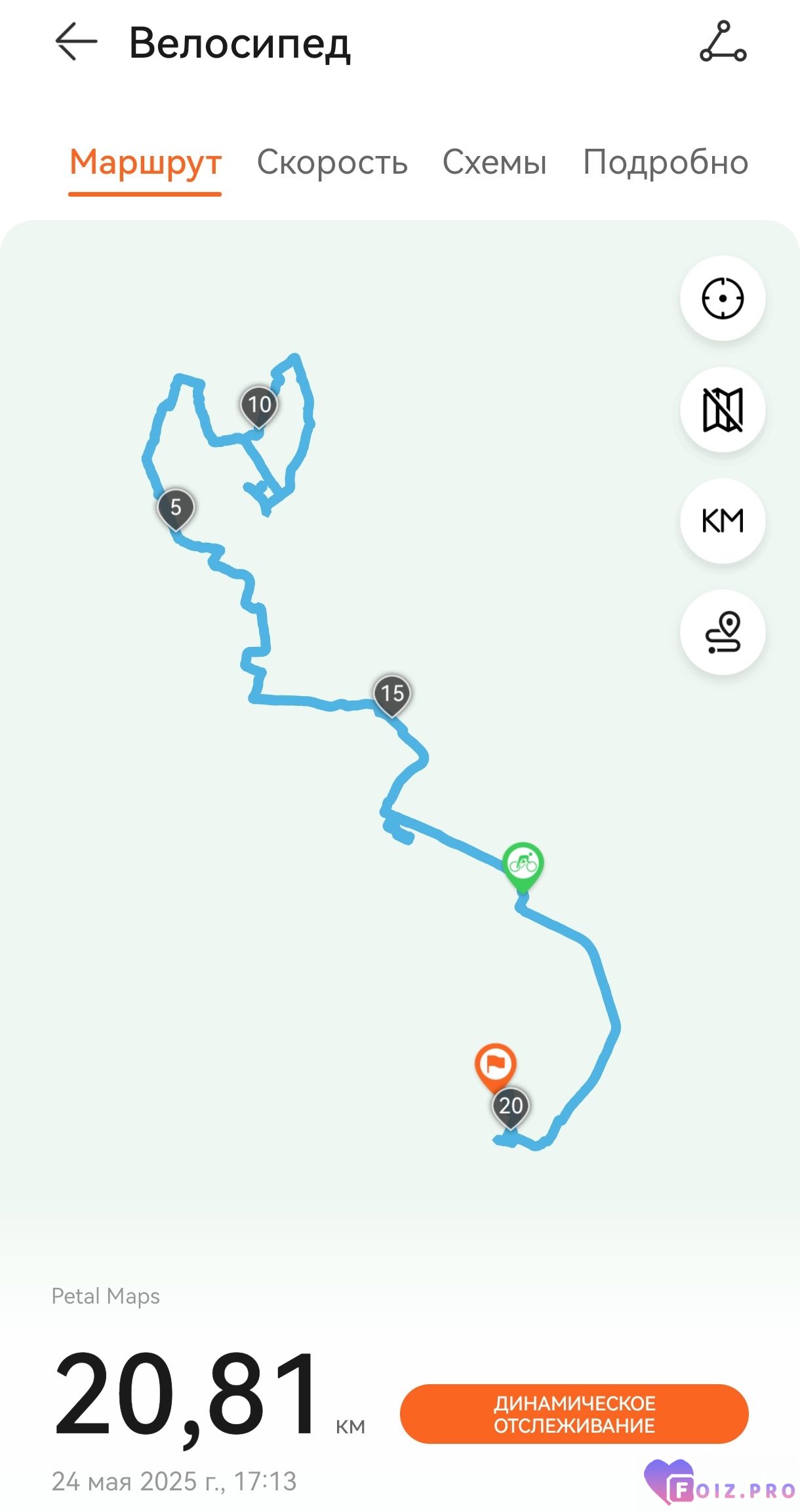Toggle the map layer visibility button
Screen dimensions: 800x1512
[723, 410]
